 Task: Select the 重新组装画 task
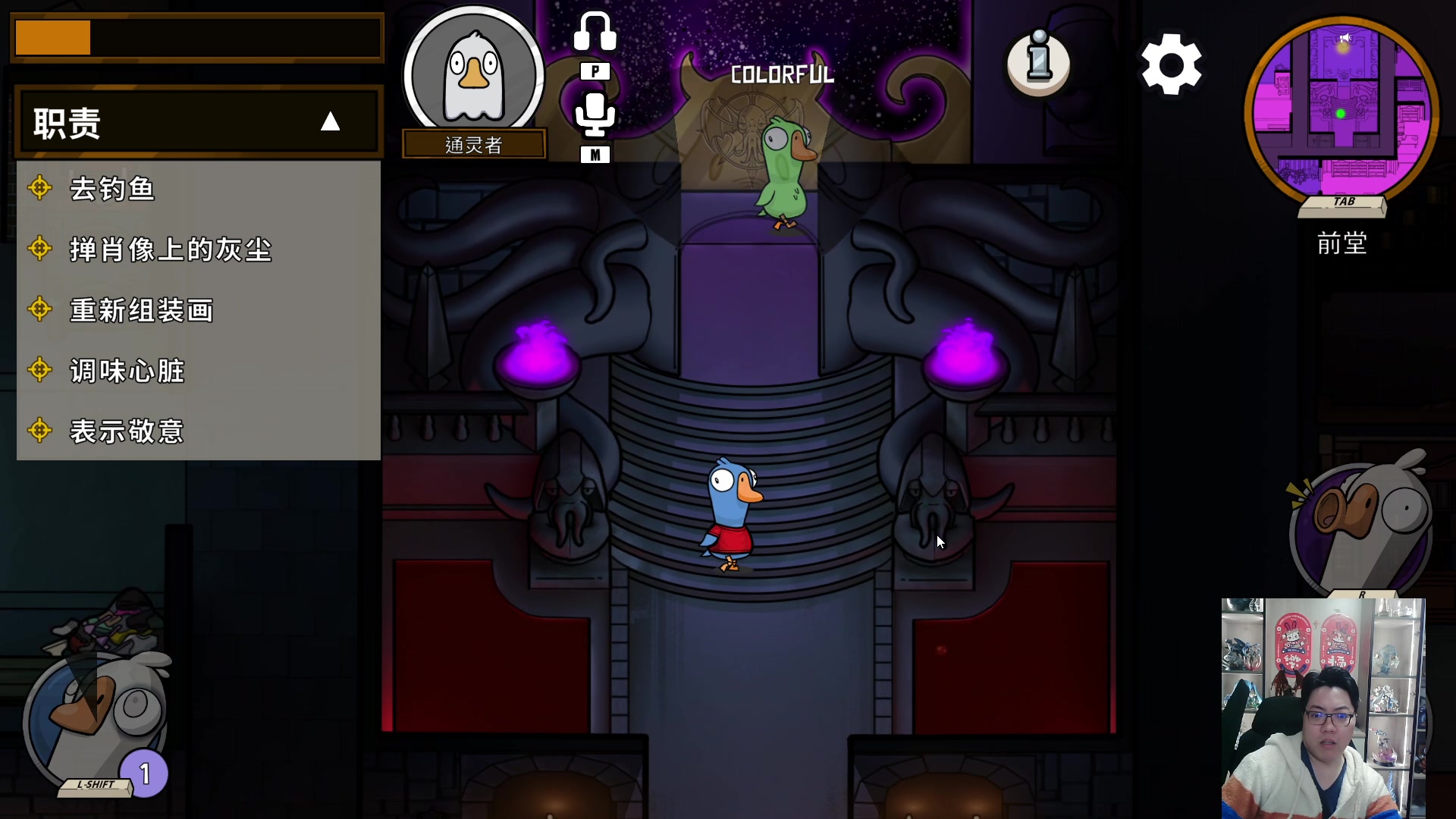142,310
